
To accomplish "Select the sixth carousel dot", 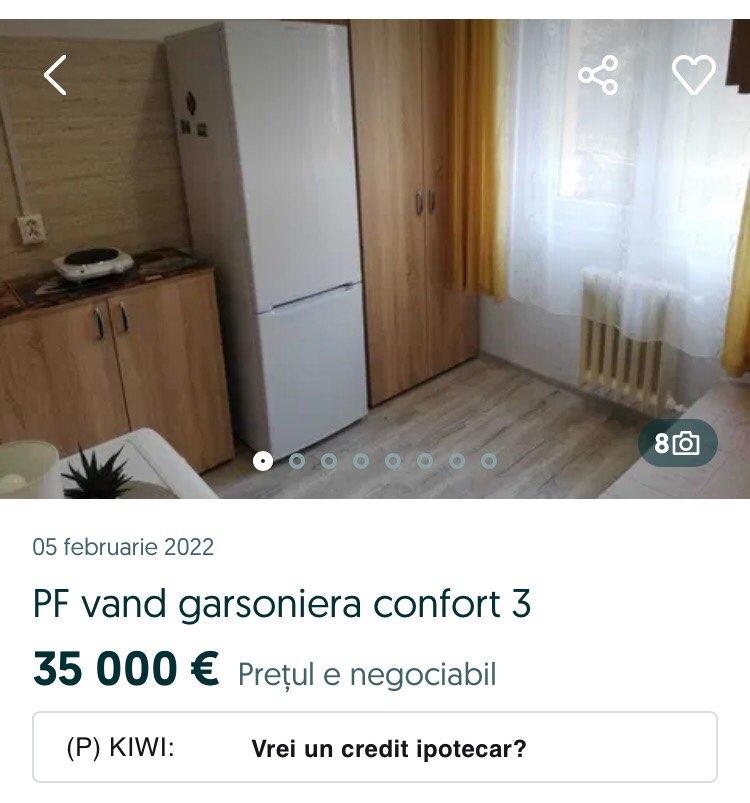I will pos(425,463).
